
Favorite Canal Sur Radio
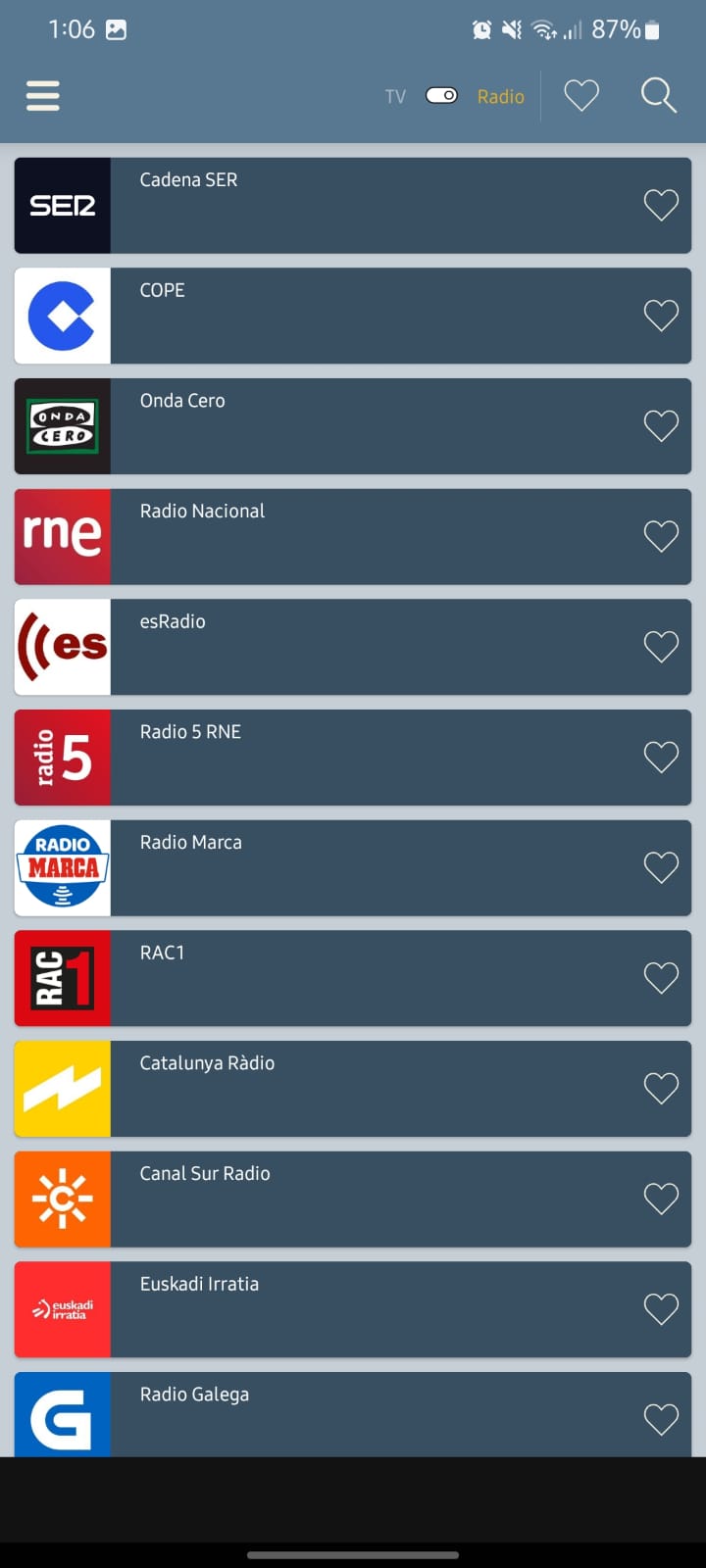coord(661,1199)
